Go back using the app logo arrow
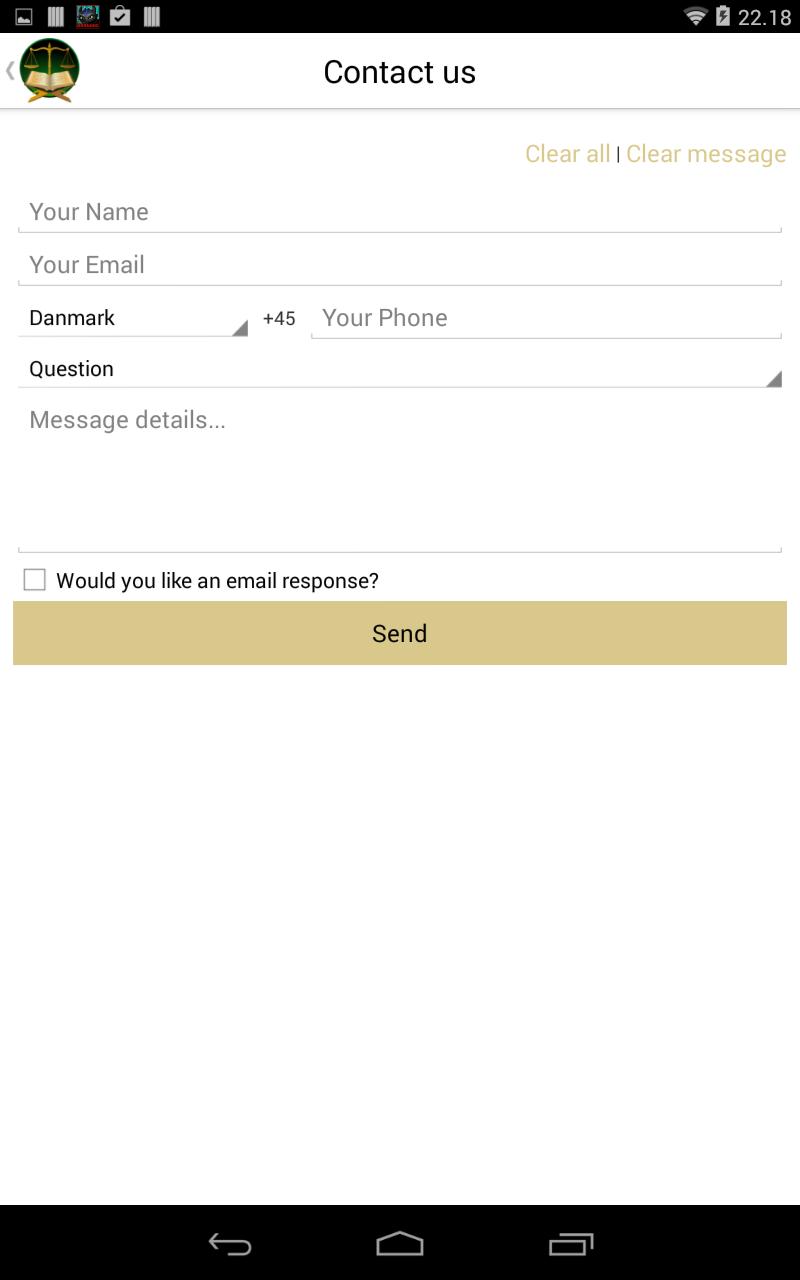This screenshot has height=1280, width=800. pos(40,71)
